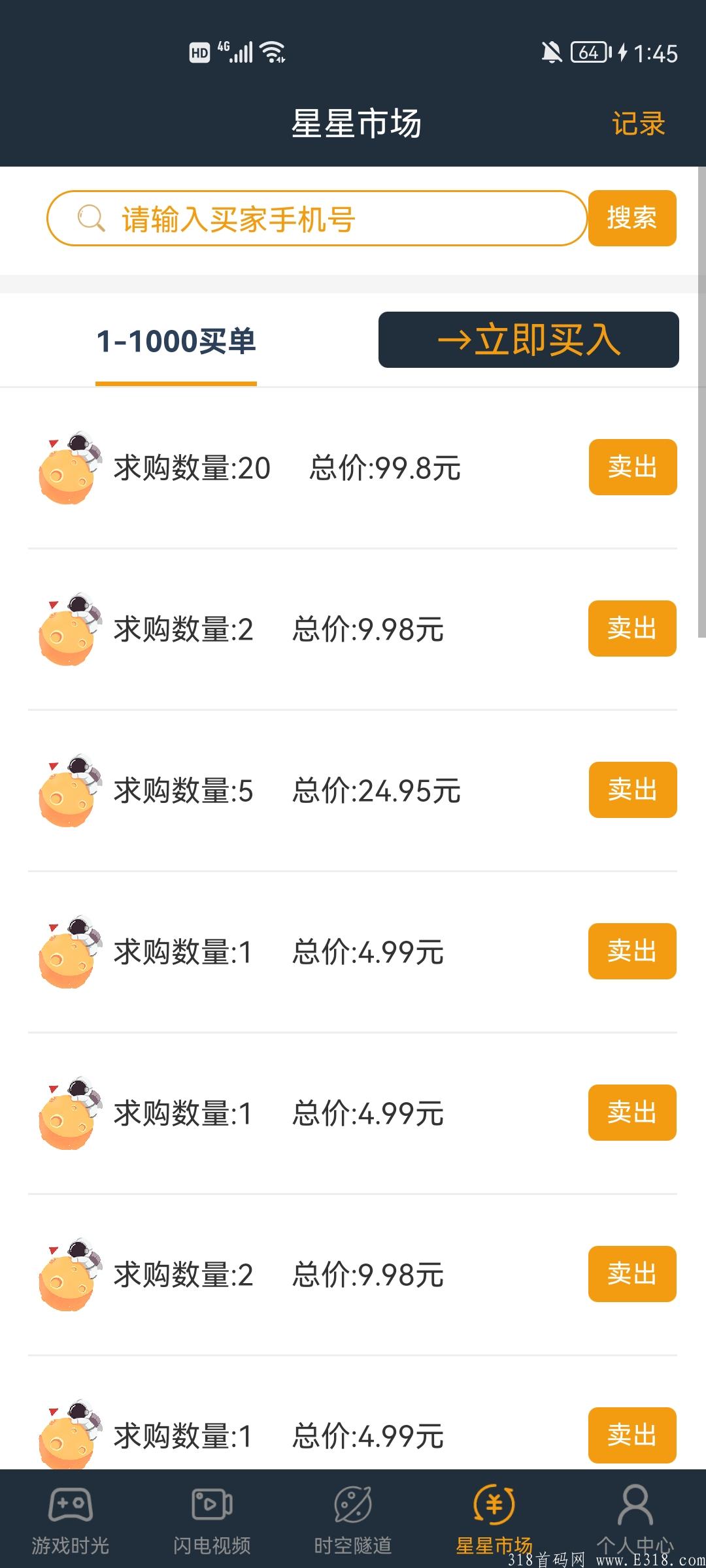Click 卖出 on a 4.99元 single-item order
Screen dimensions: 706x1568
632,952
